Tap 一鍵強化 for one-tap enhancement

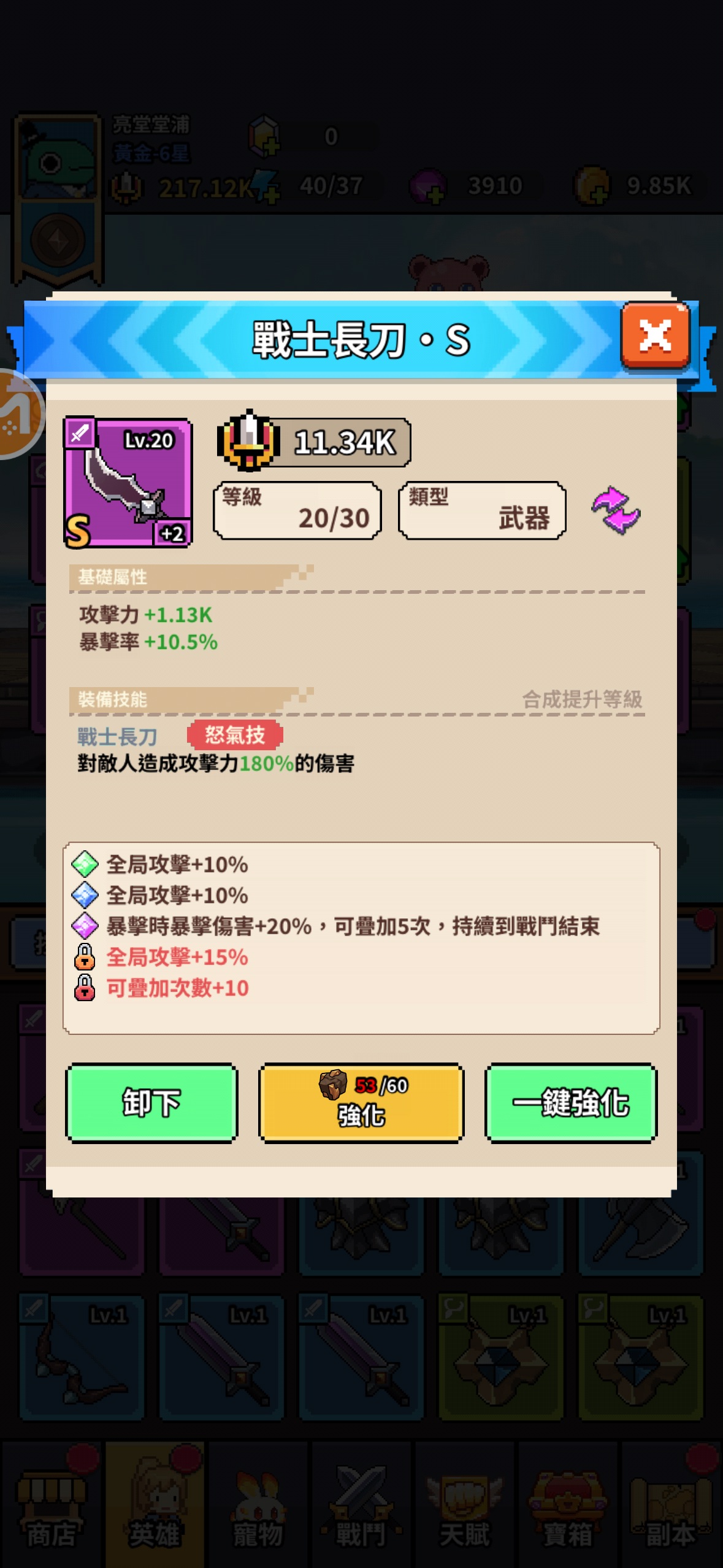click(571, 1103)
